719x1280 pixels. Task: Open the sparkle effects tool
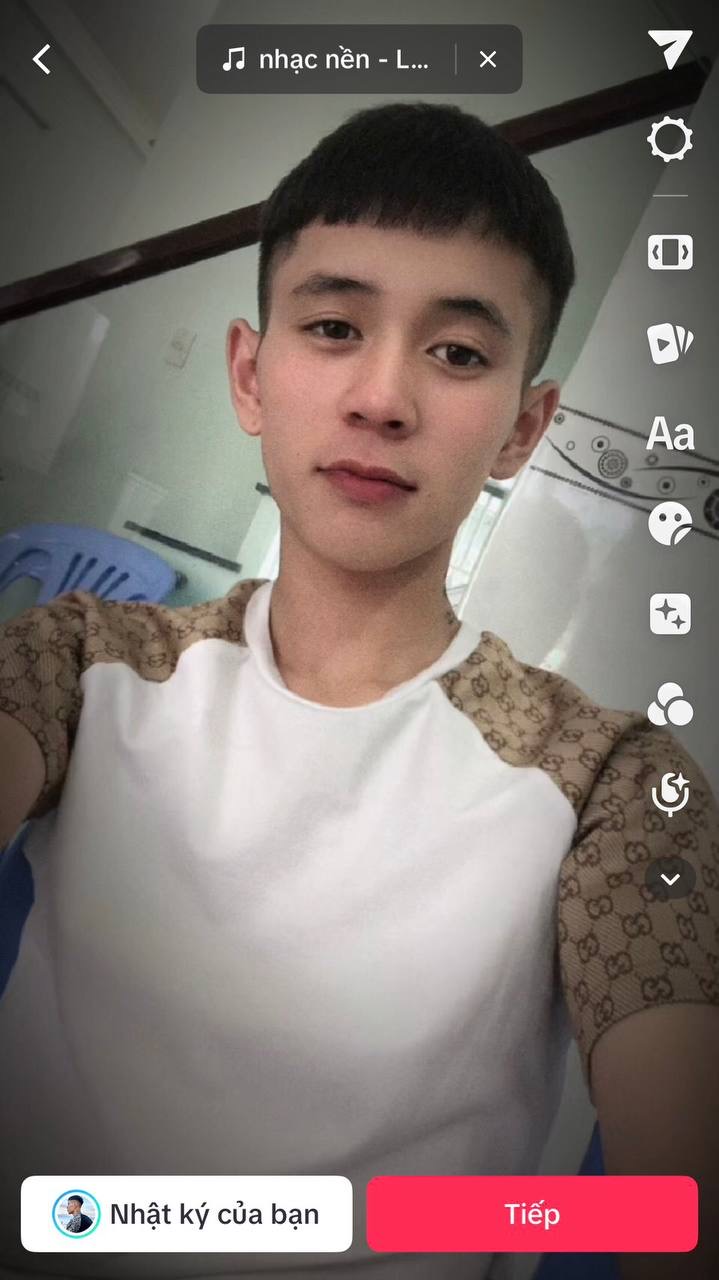point(669,614)
